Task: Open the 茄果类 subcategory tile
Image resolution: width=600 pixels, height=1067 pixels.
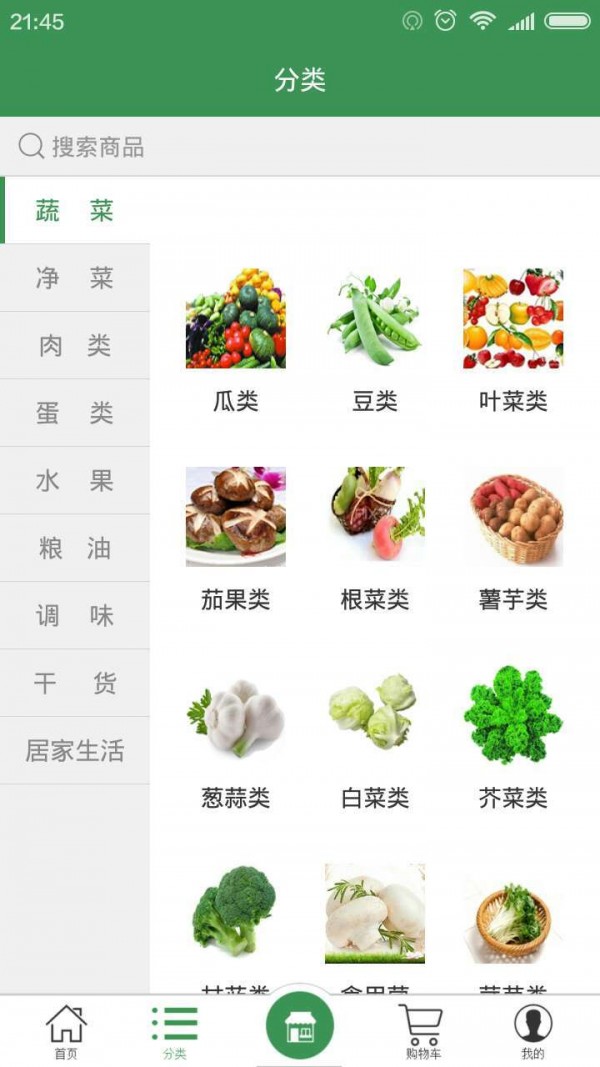Action: (x=236, y=536)
